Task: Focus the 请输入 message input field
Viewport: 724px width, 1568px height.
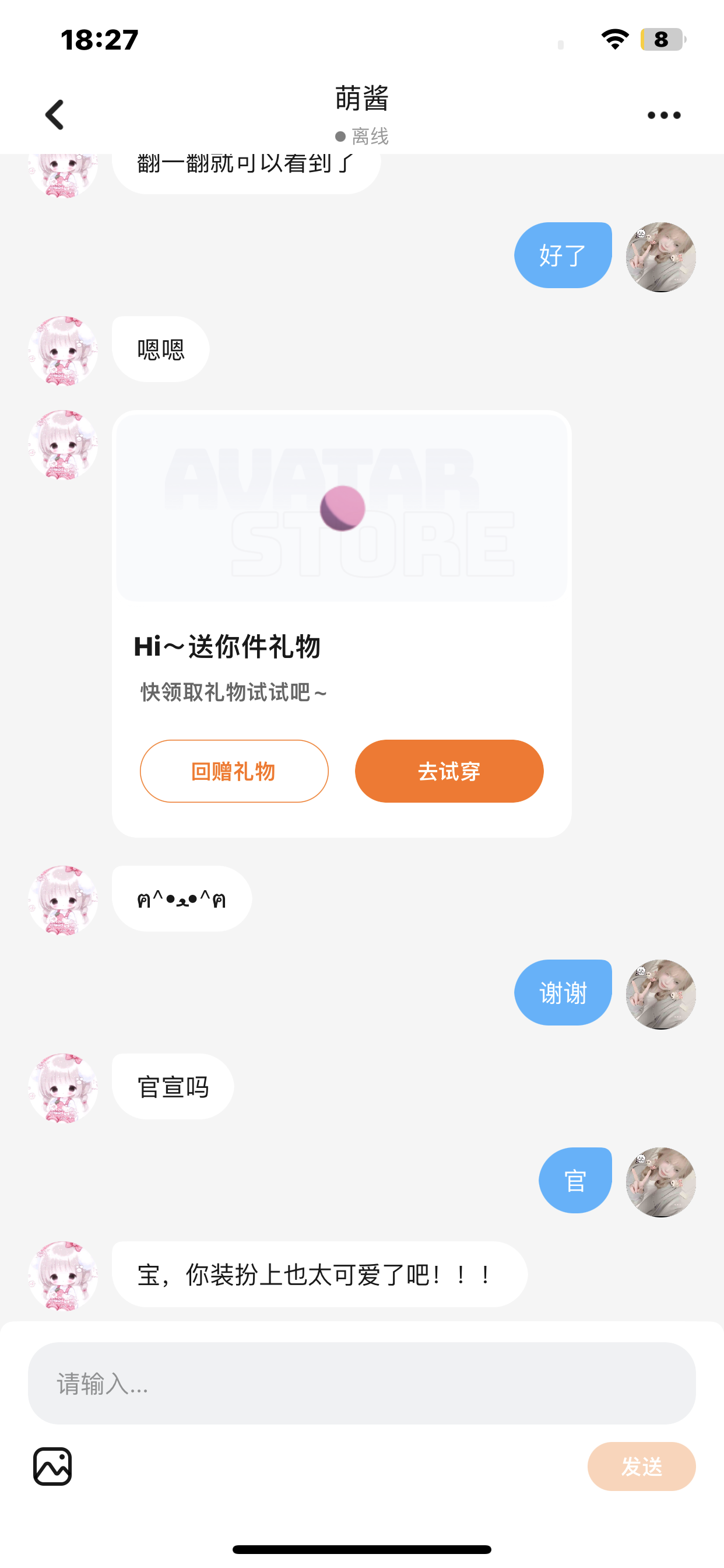Action: click(x=362, y=1384)
